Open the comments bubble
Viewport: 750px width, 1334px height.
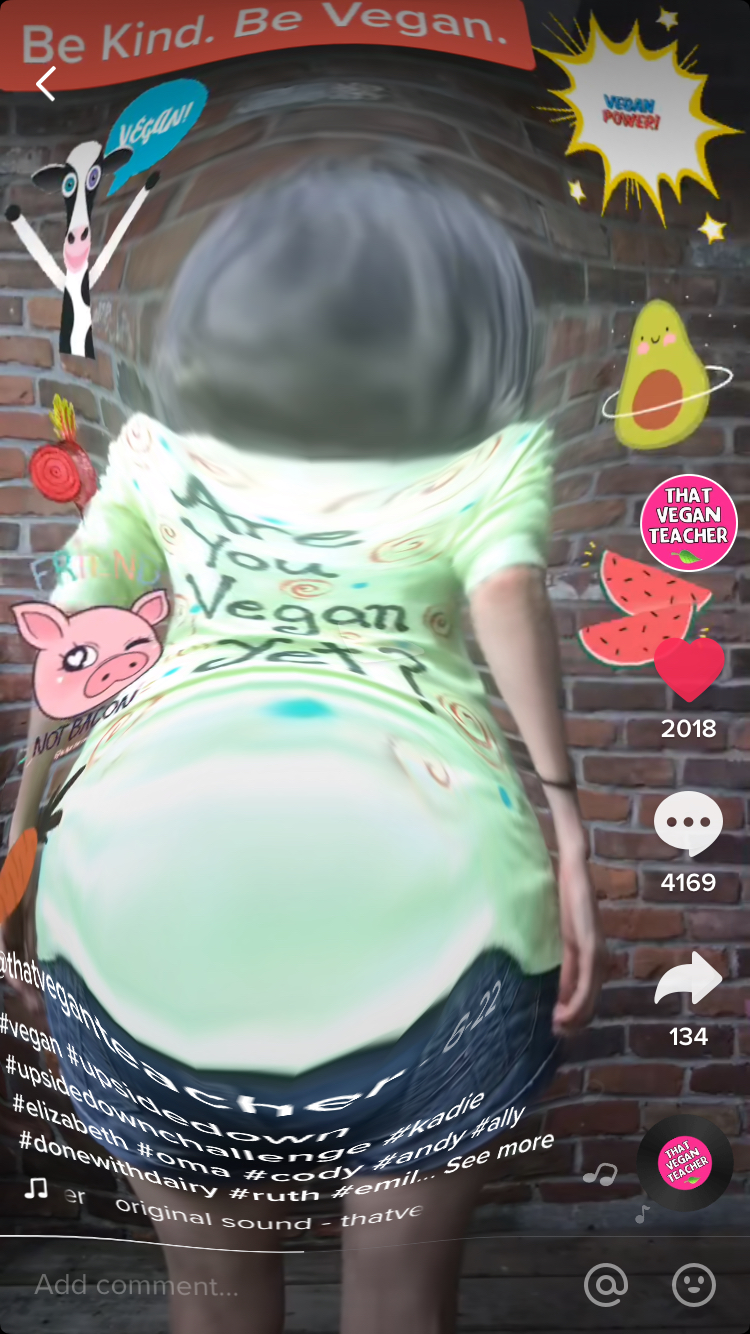[688, 824]
